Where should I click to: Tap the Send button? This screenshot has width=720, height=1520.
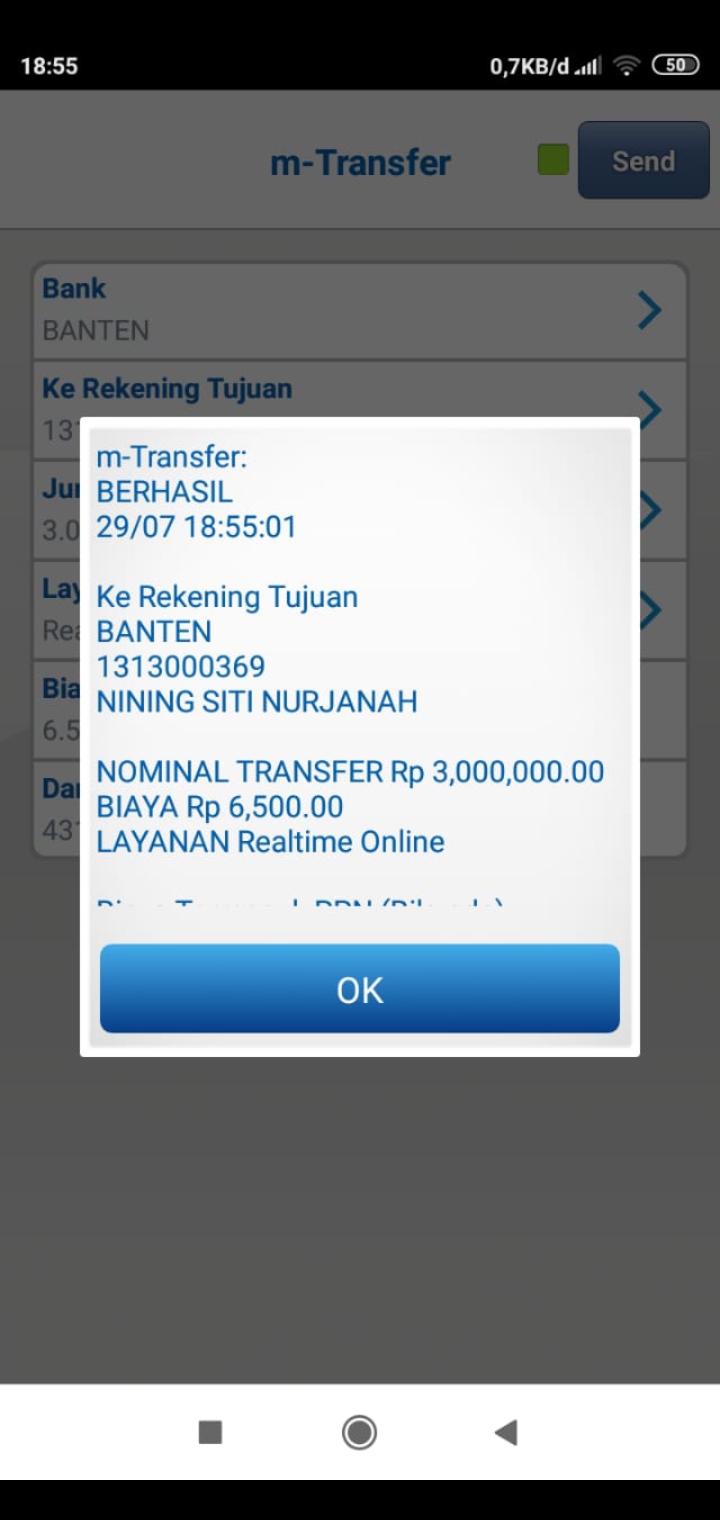pyautogui.click(x=643, y=161)
